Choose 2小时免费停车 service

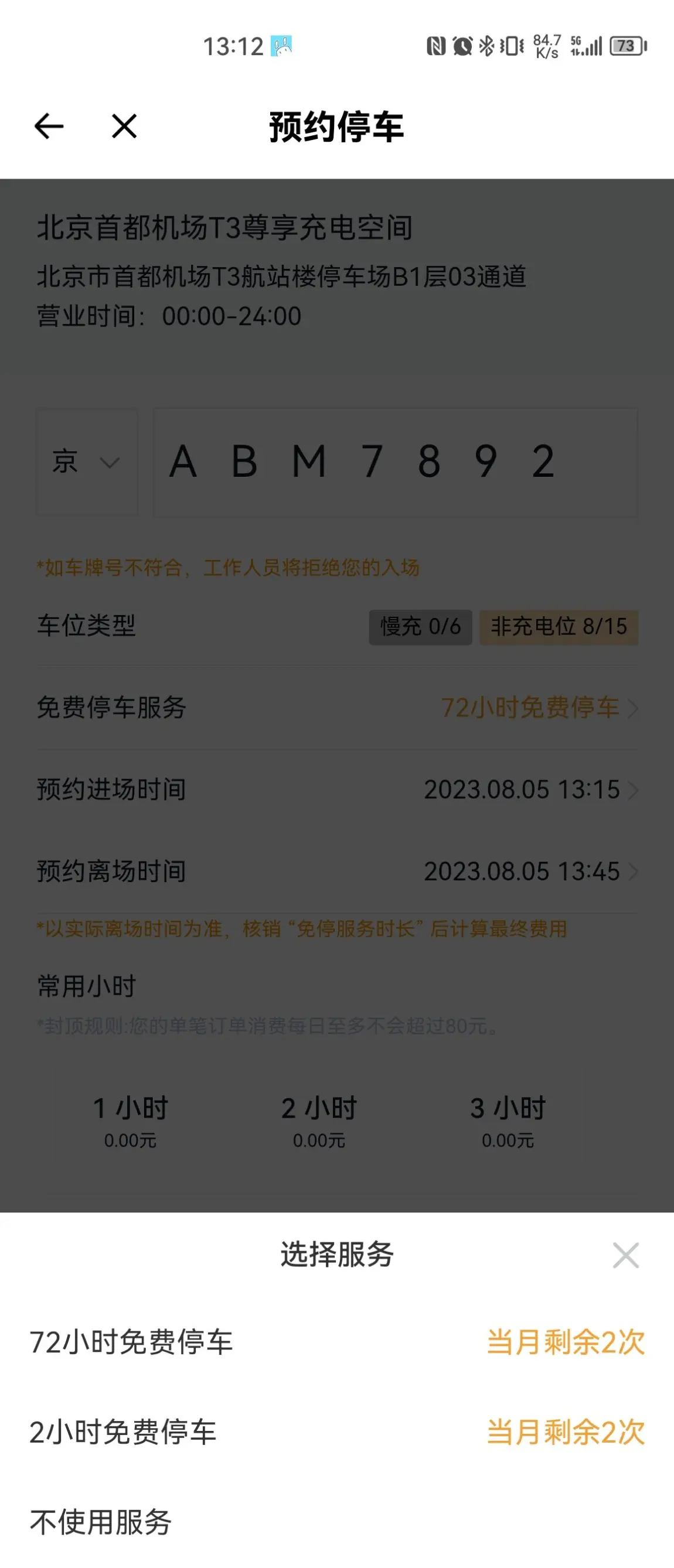tap(336, 1432)
